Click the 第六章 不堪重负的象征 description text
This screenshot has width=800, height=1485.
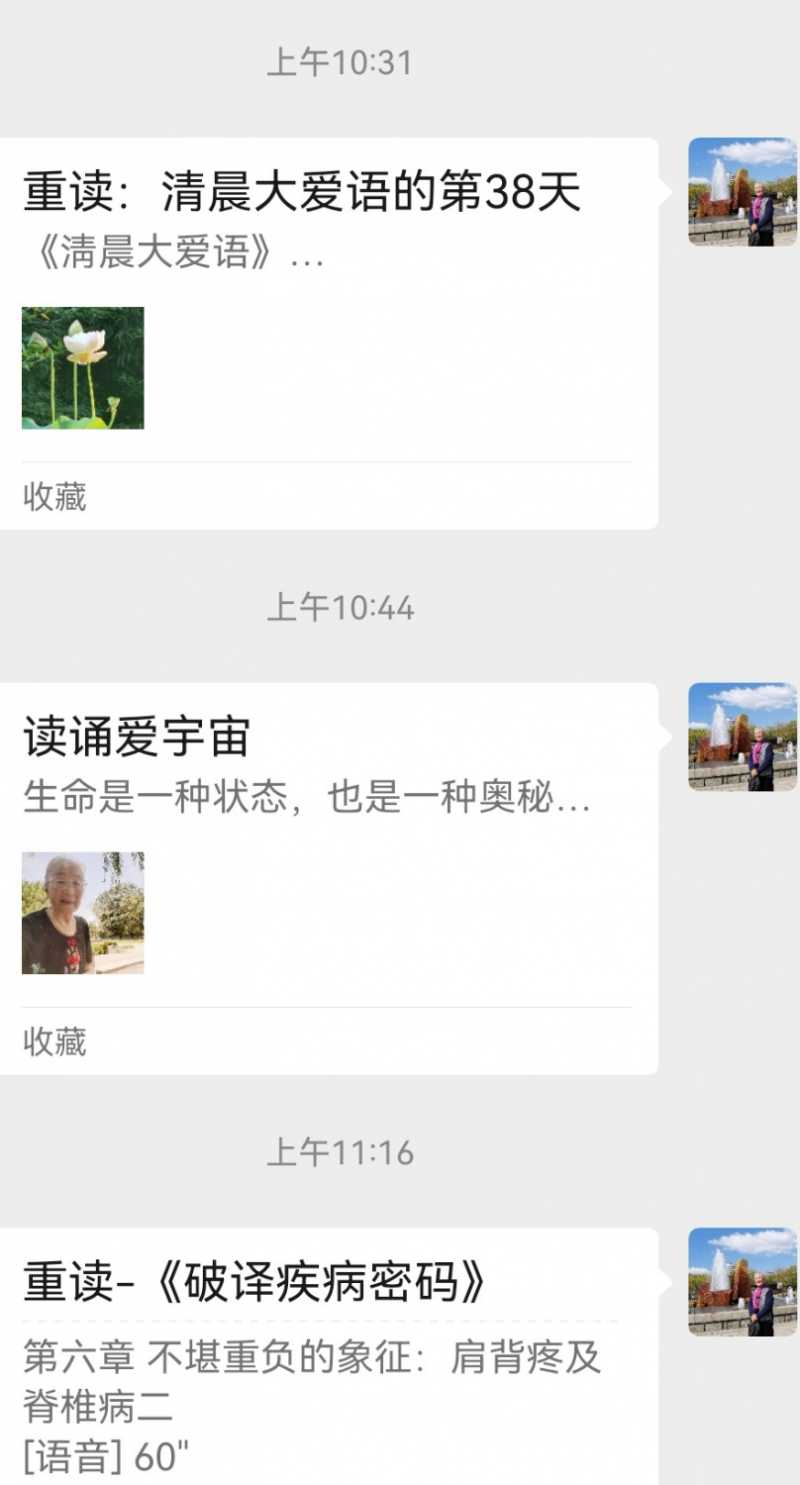tap(310, 1360)
